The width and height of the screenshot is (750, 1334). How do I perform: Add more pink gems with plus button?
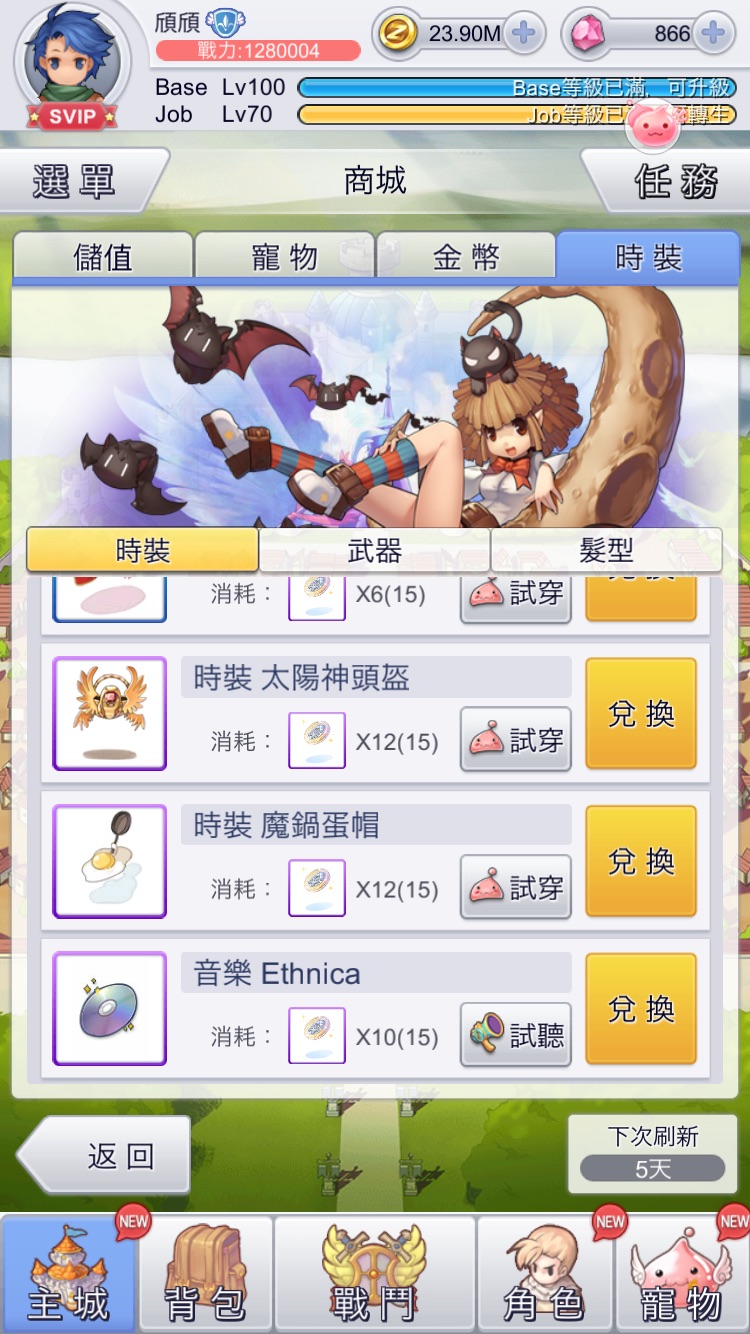point(713,34)
